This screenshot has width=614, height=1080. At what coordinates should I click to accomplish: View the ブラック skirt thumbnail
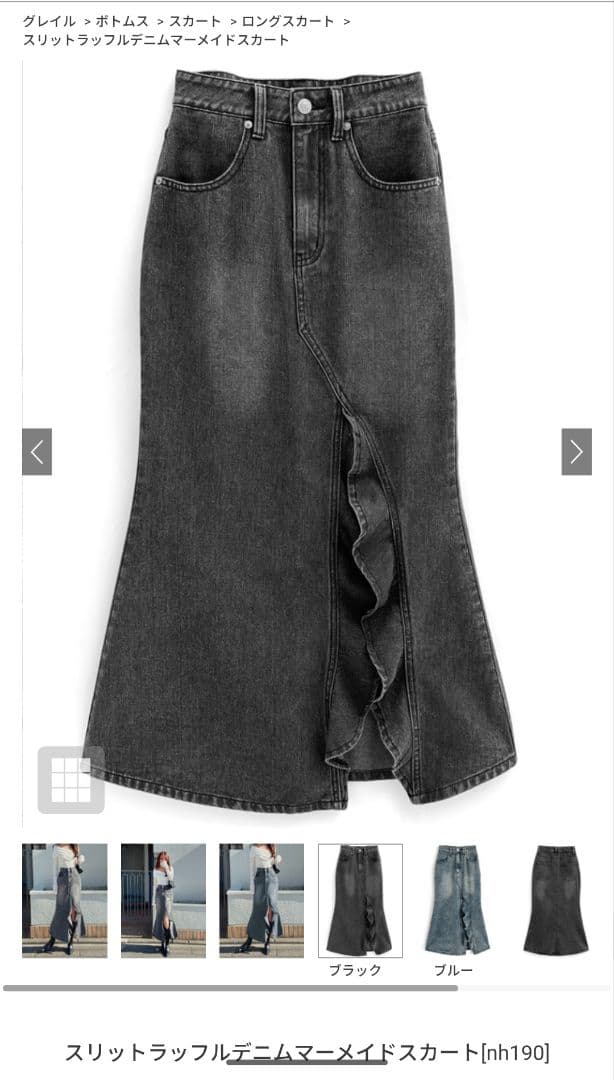pos(360,900)
